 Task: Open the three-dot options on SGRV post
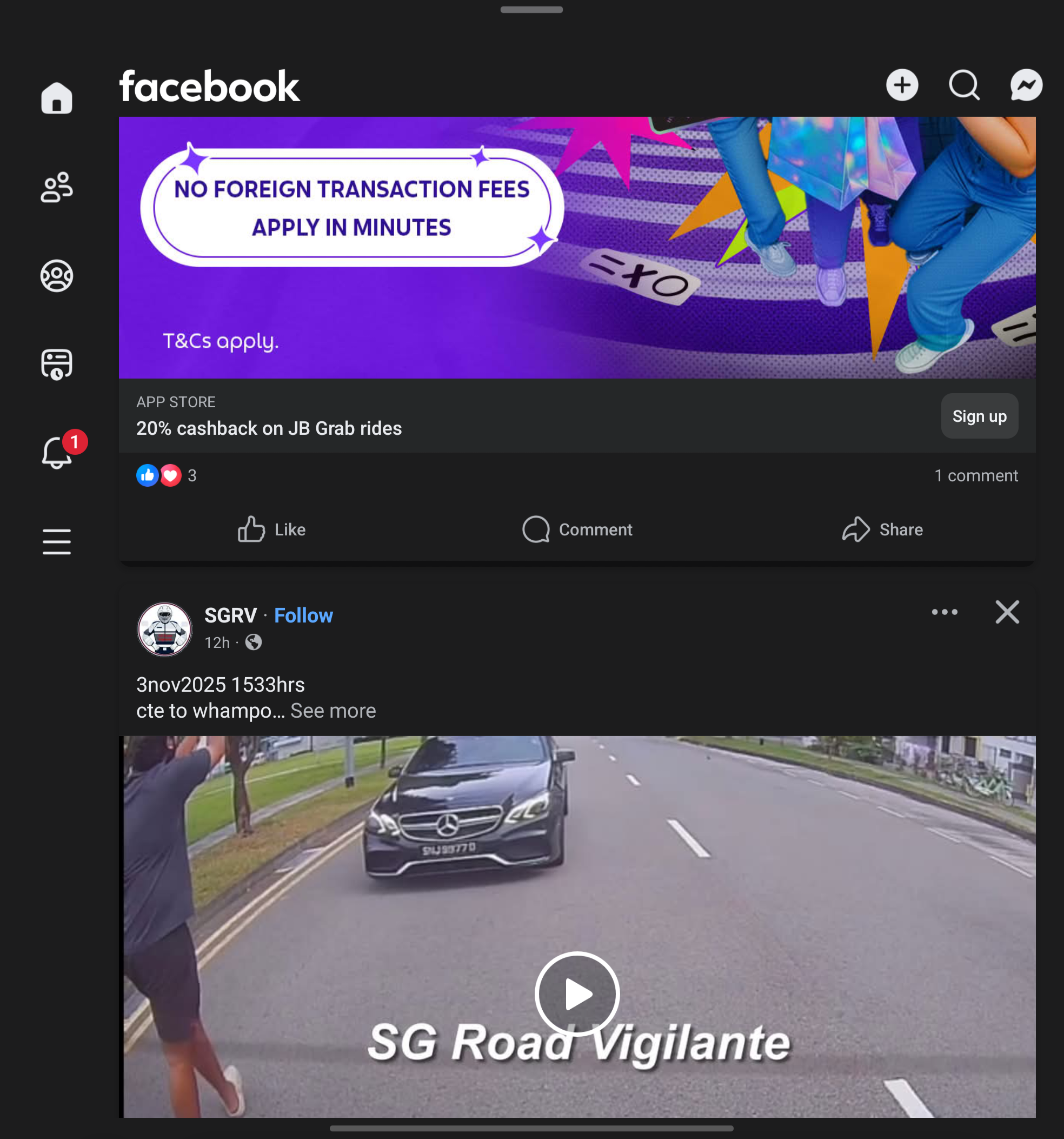944,612
